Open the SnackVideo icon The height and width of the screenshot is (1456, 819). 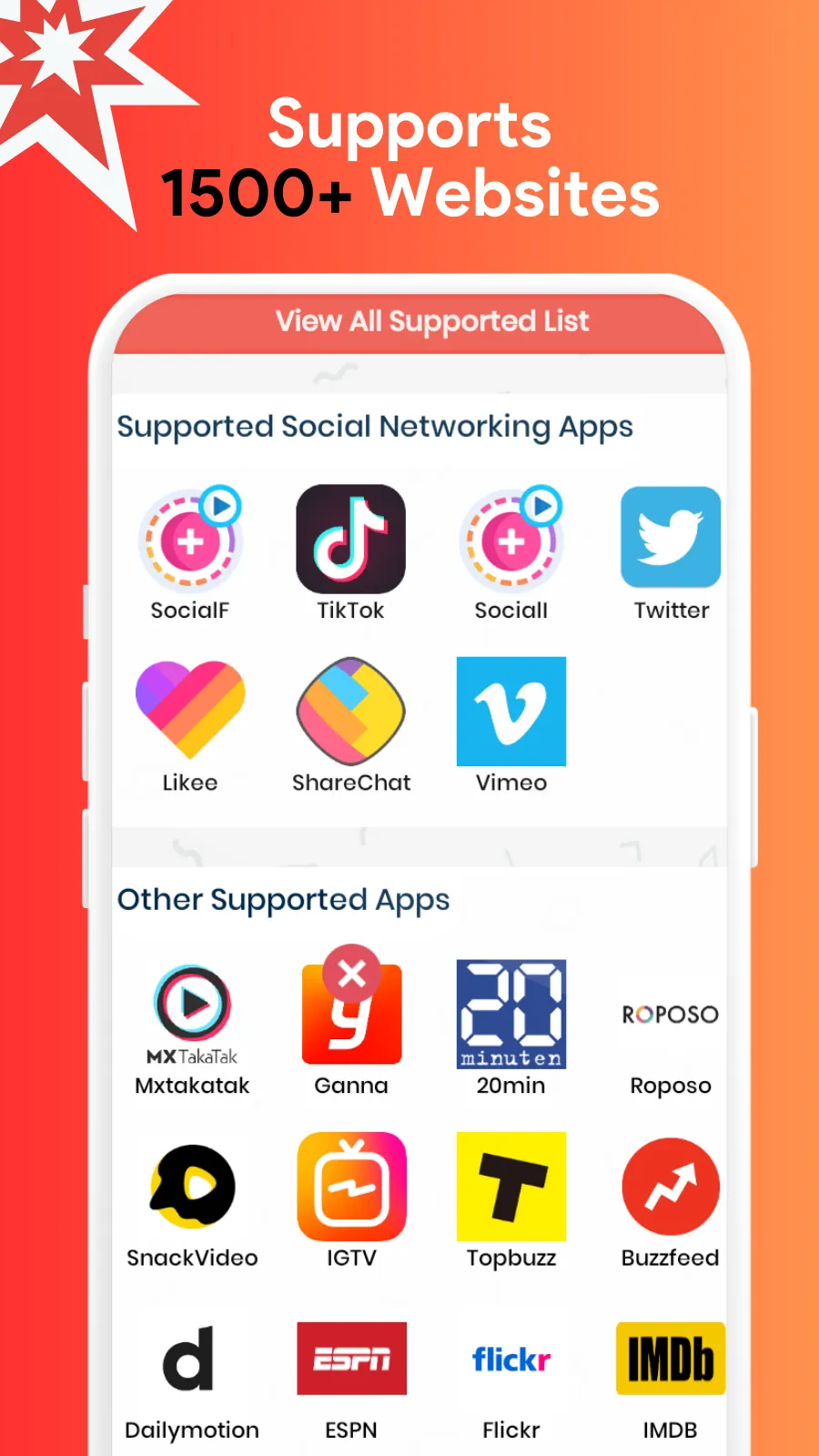(191, 1186)
